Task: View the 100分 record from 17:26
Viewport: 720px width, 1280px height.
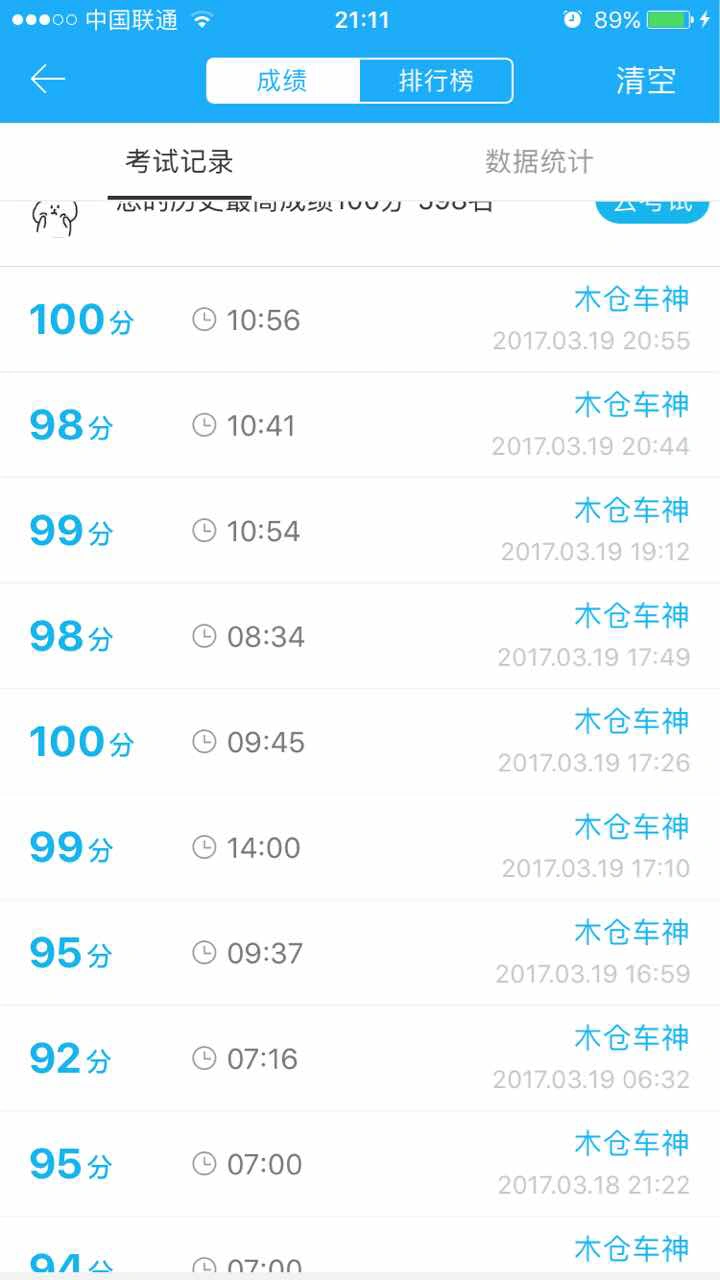Action: click(x=360, y=742)
